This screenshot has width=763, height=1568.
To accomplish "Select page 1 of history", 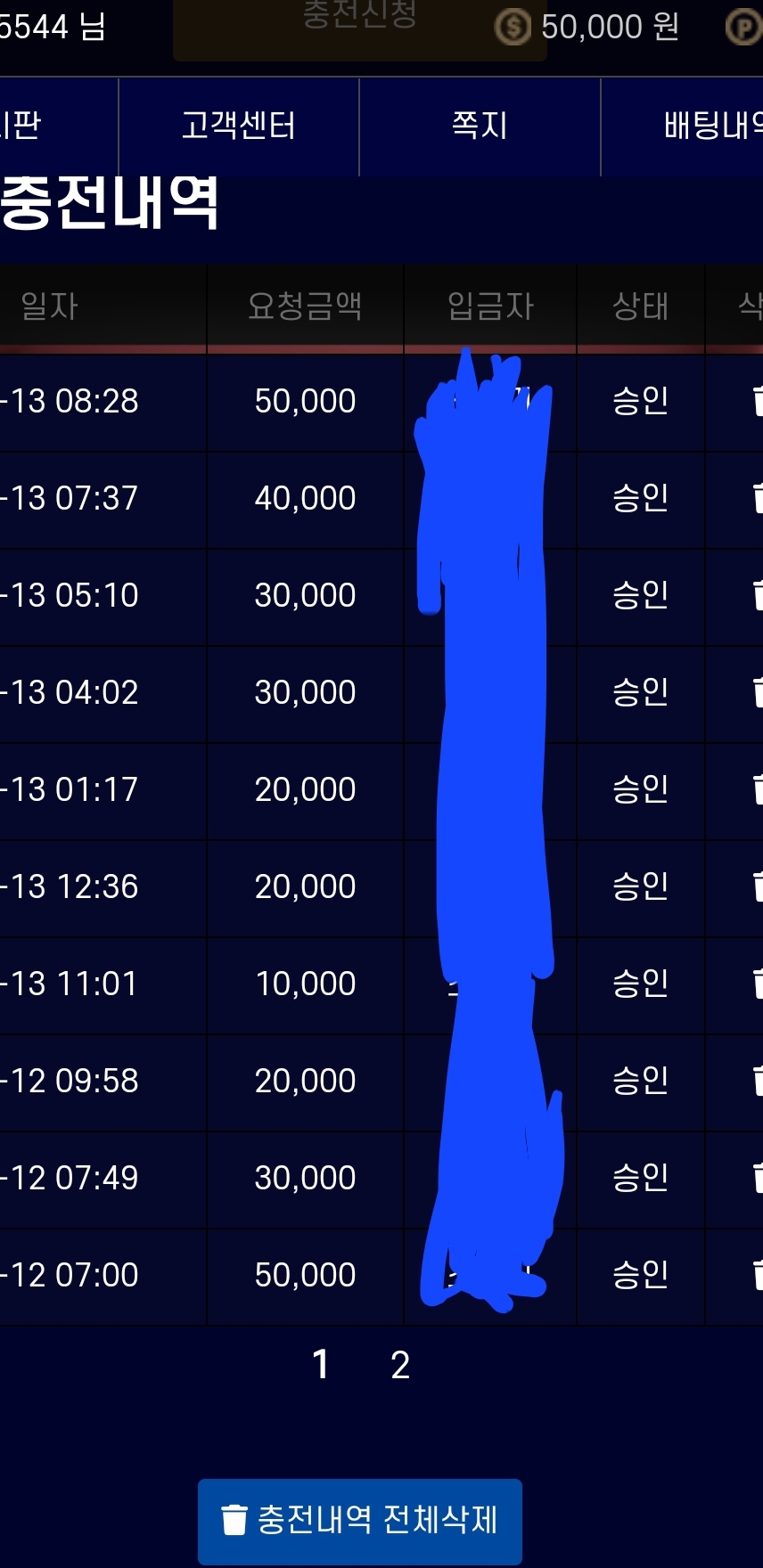I will point(321,1365).
